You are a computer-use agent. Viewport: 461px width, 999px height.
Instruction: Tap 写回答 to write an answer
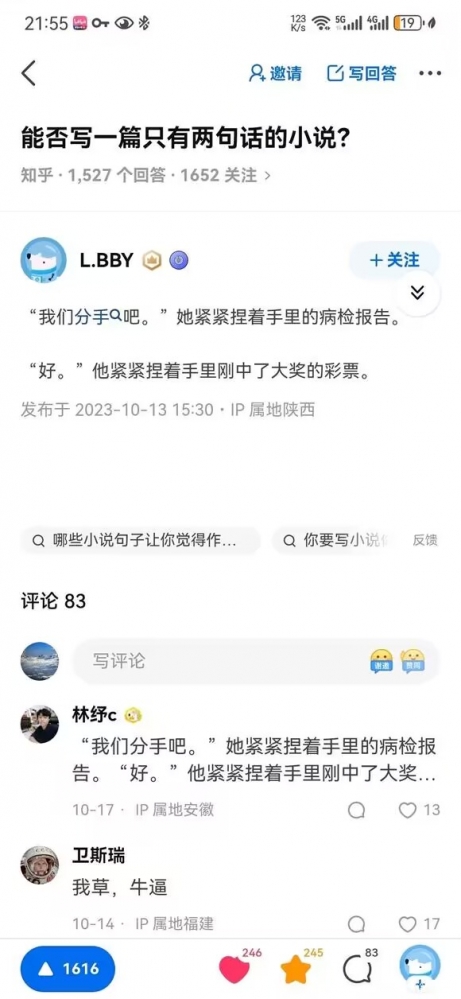click(361, 73)
